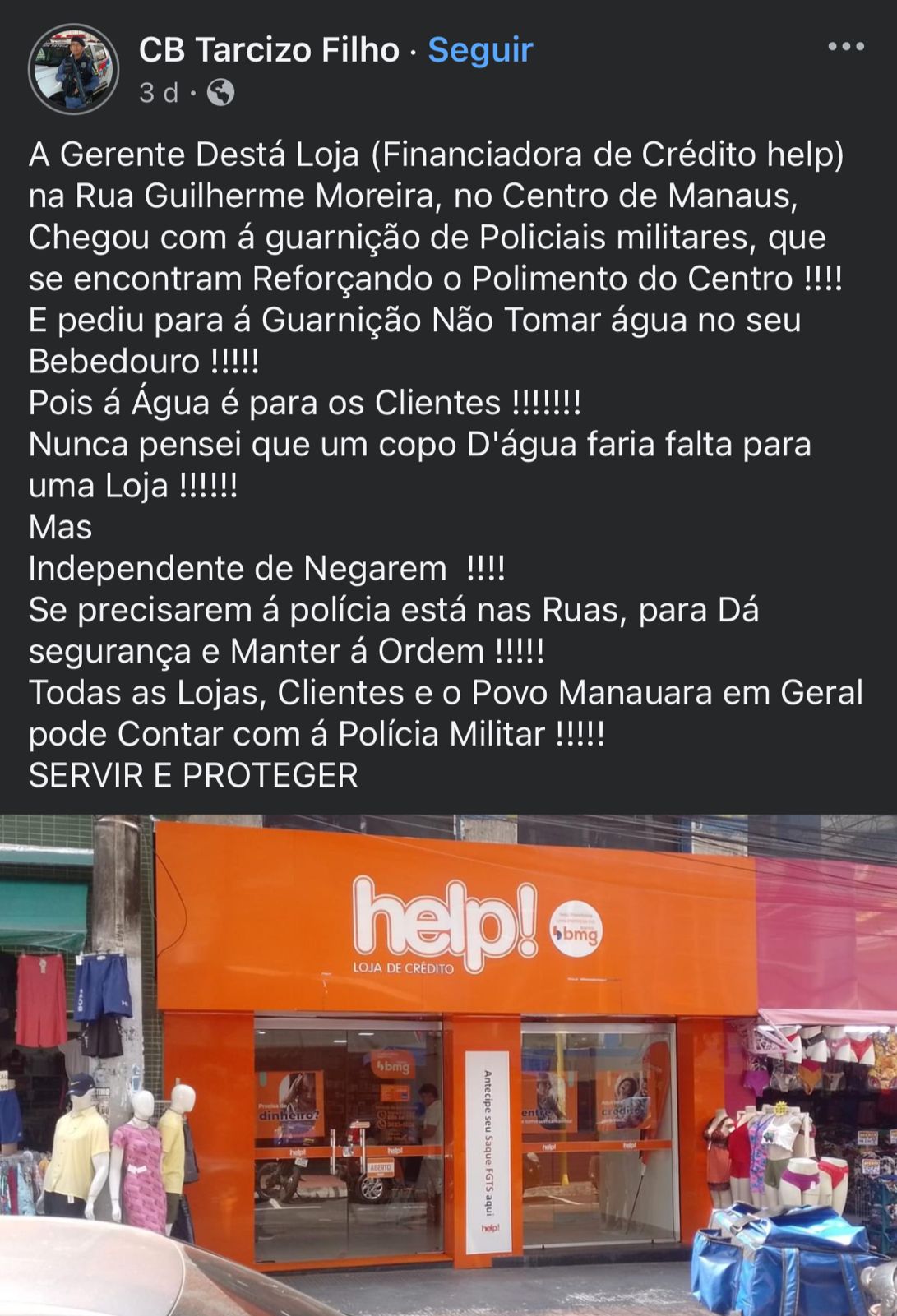Open CB Tarcizo Filho's profile picture

click(74, 69)
